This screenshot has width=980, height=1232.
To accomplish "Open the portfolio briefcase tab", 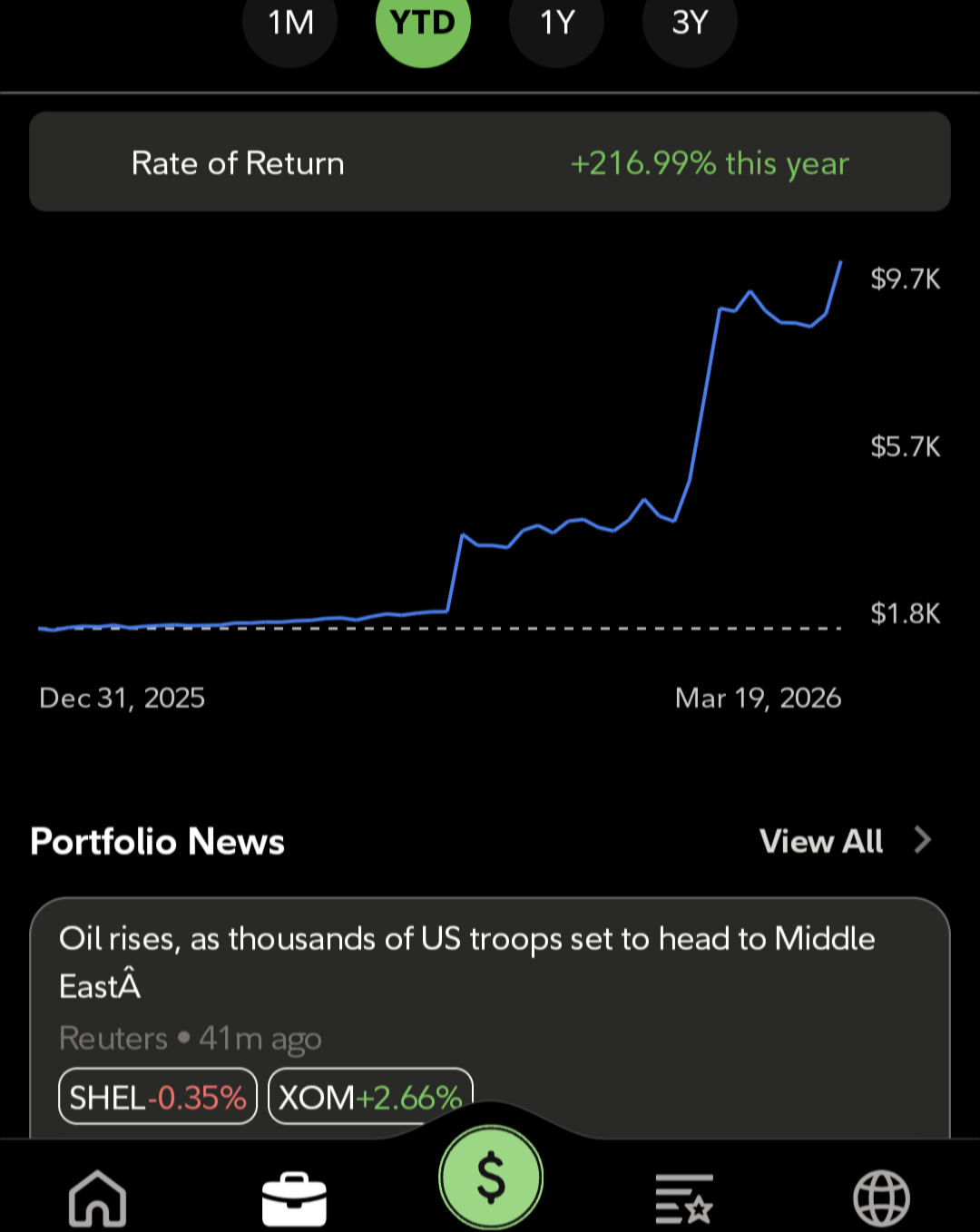I will [x=294, y=1198].
